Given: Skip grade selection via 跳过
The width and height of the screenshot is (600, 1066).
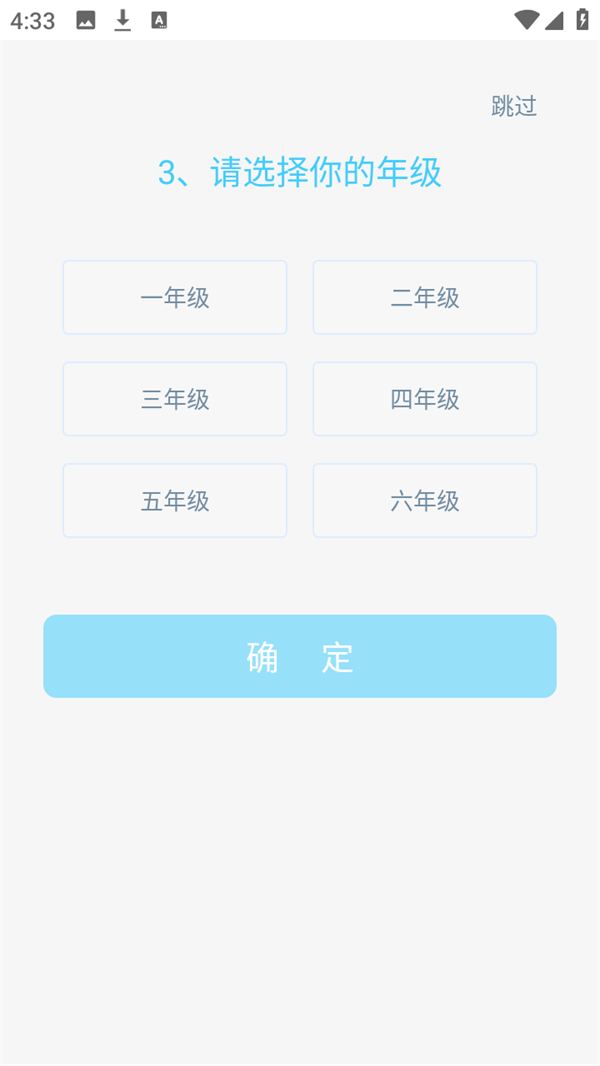Looking at the screenshot, I should click(514, 106).
